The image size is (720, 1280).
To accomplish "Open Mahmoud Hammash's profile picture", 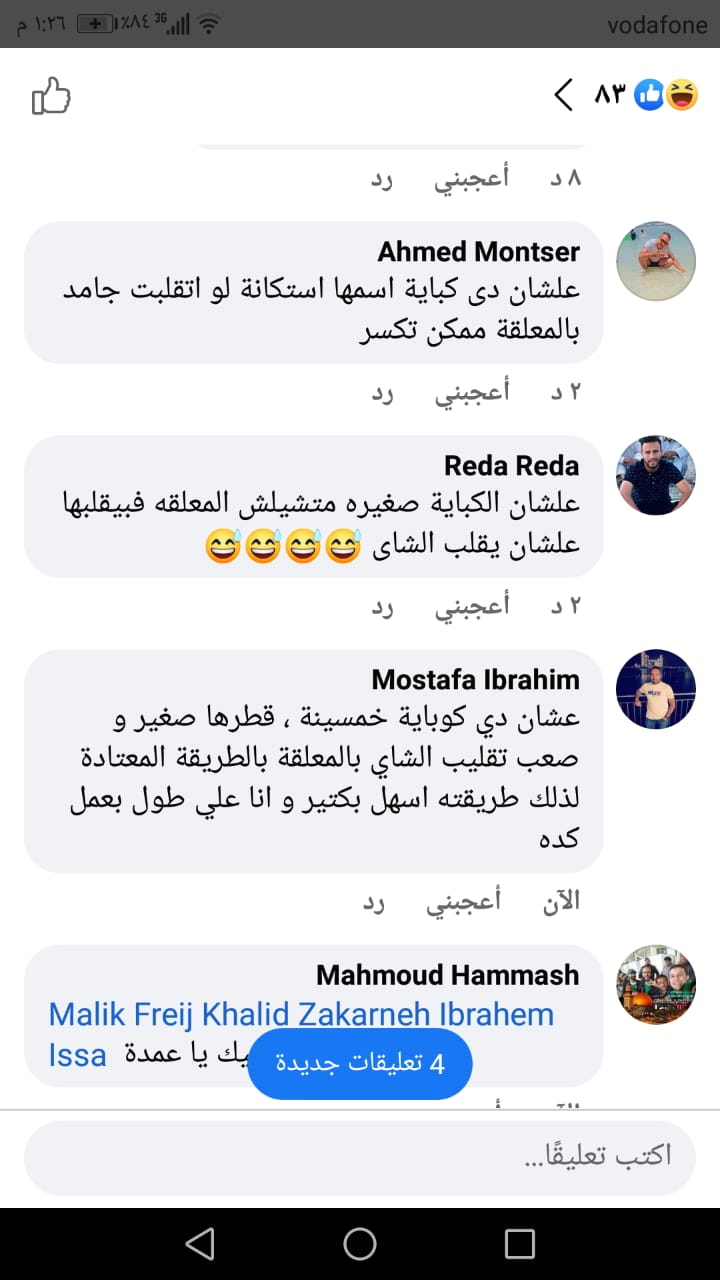I will 655,985.
